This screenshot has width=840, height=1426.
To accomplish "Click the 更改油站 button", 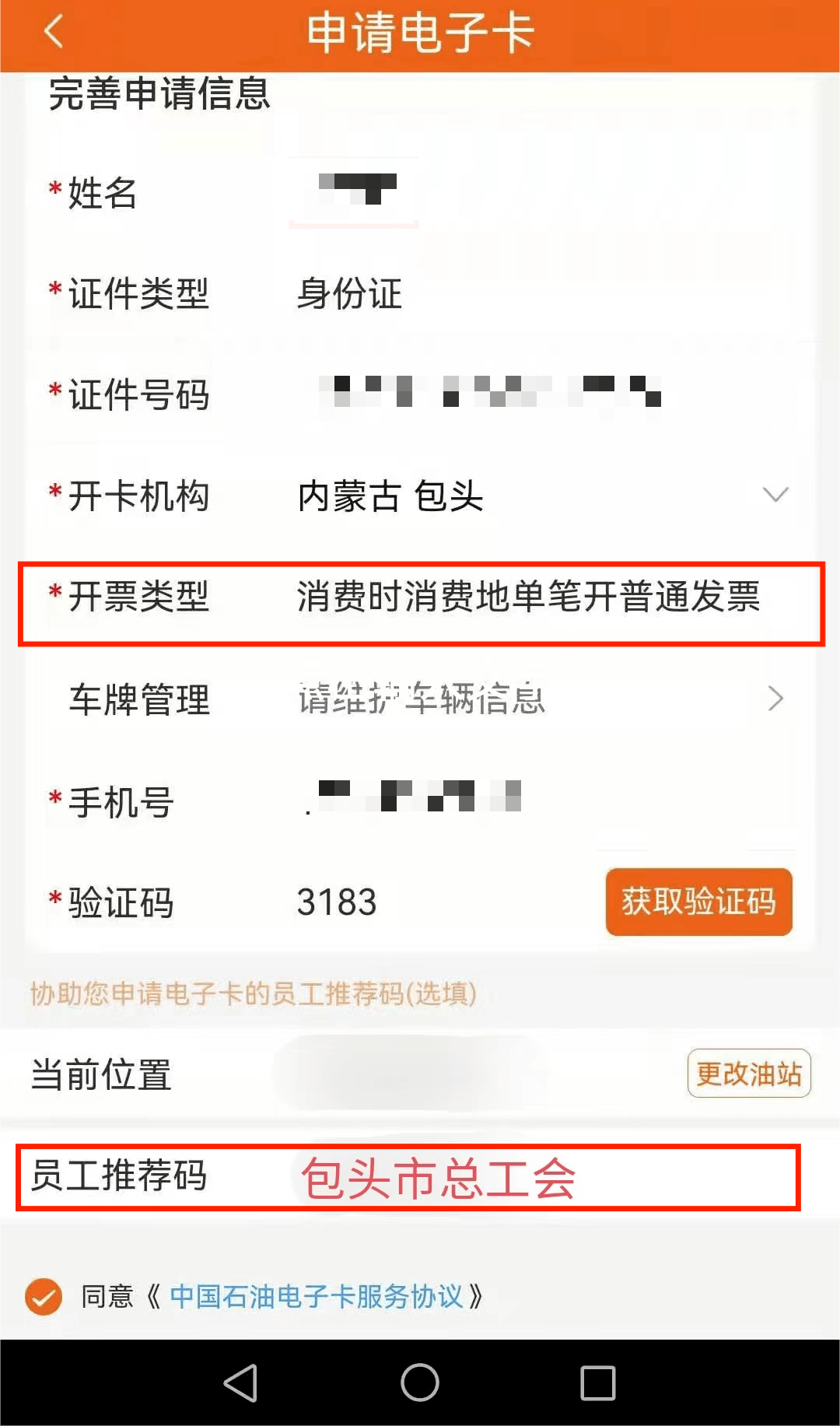I will 748,1074.
